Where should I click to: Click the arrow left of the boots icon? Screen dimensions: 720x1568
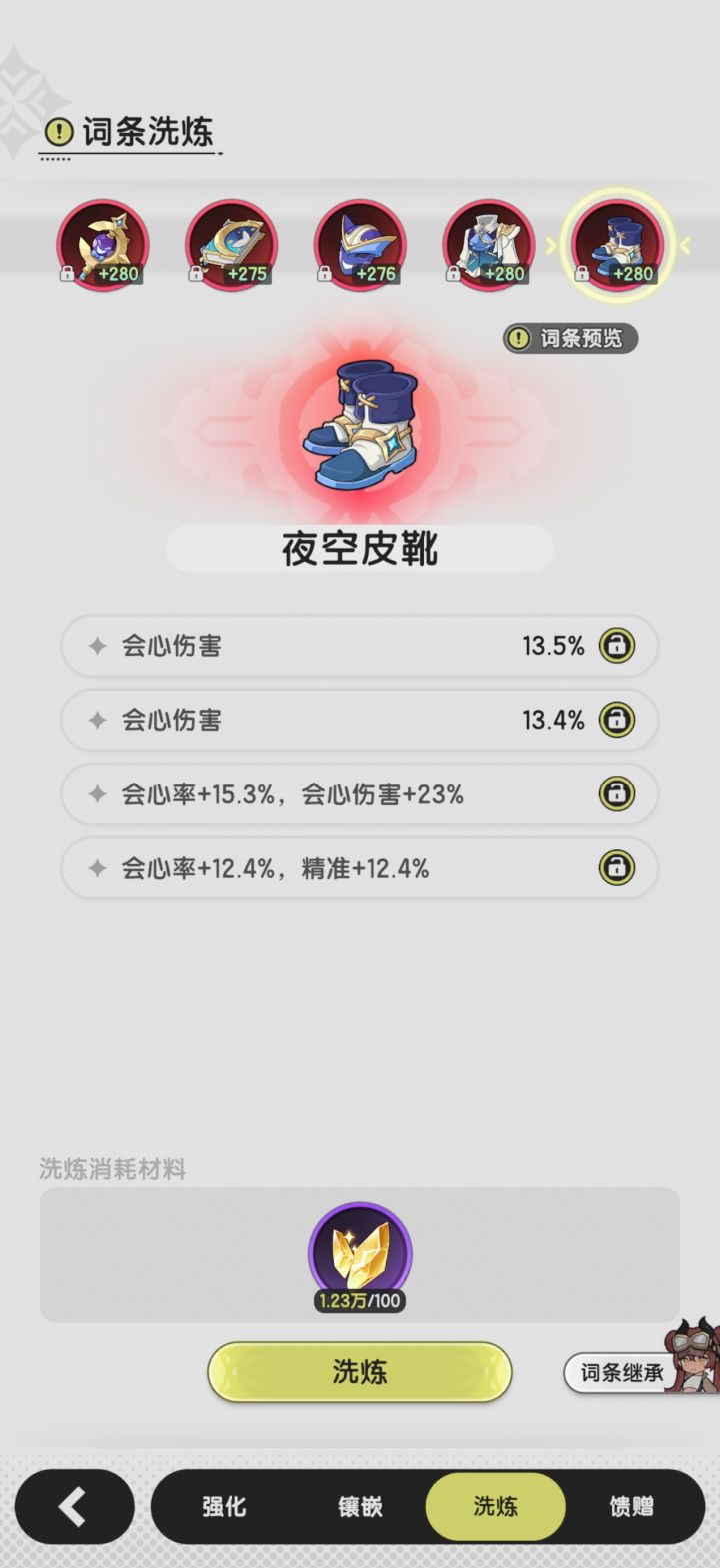pos(552,245)
